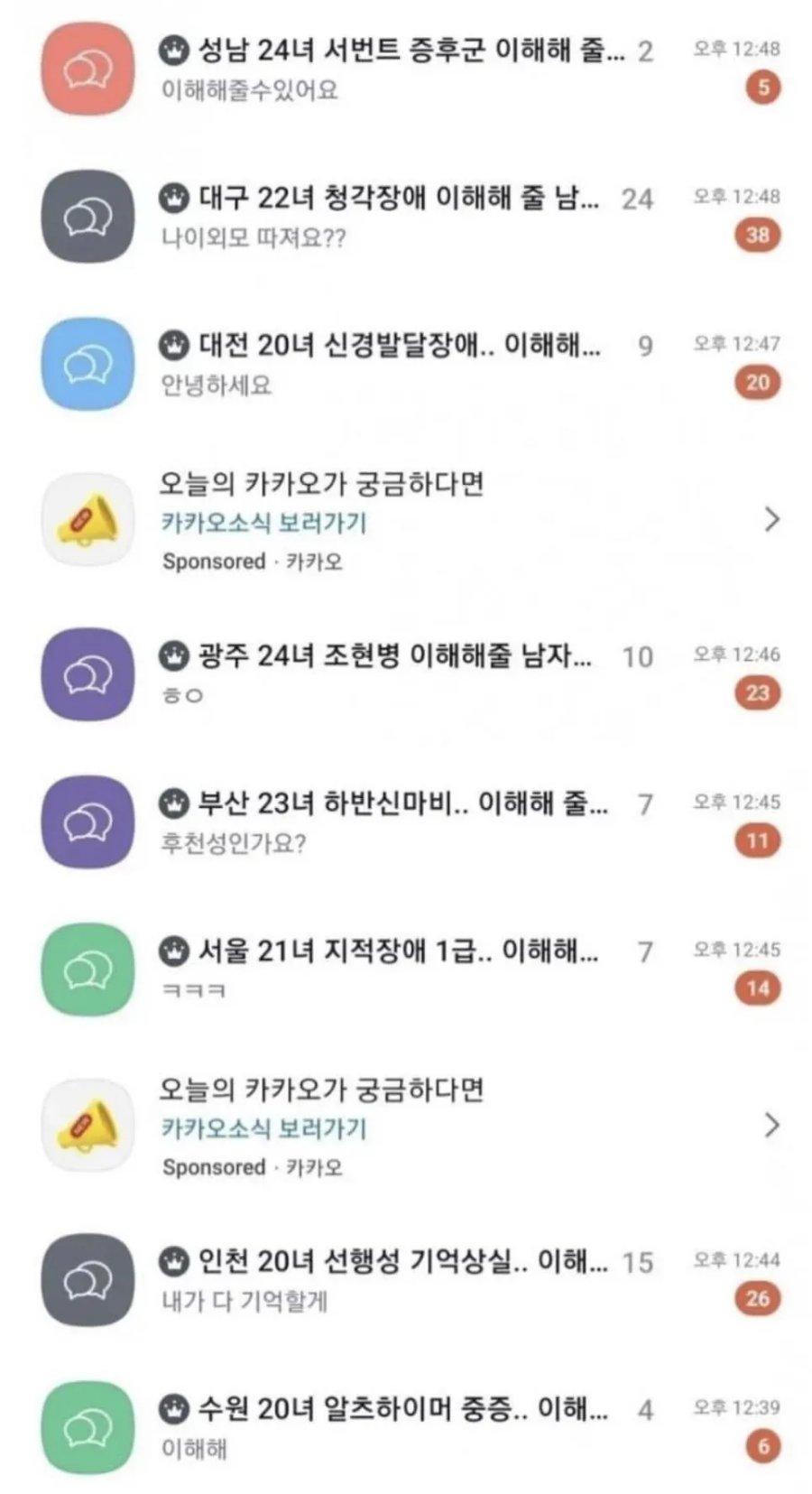The height and width of the screenshot is (1494, 812).
Task: Open the 인천 20녀 선행성 기억상실 chat
Action: 397,1279
